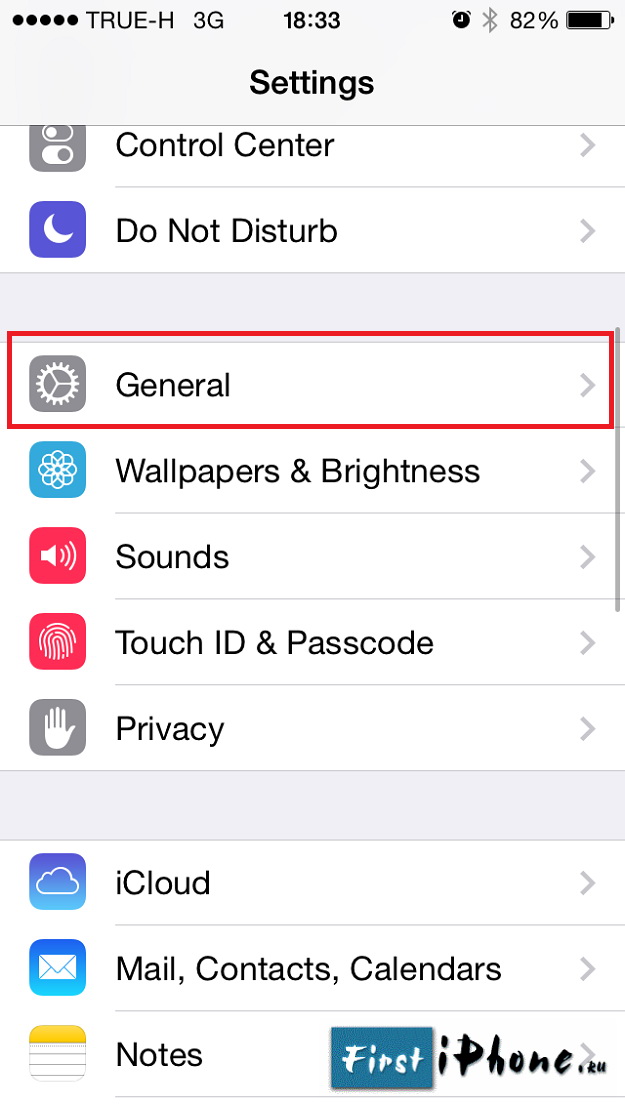Viewport: 625px width, 1109px height.
Task: Tap the Privacy row
Action: [312, 728]
